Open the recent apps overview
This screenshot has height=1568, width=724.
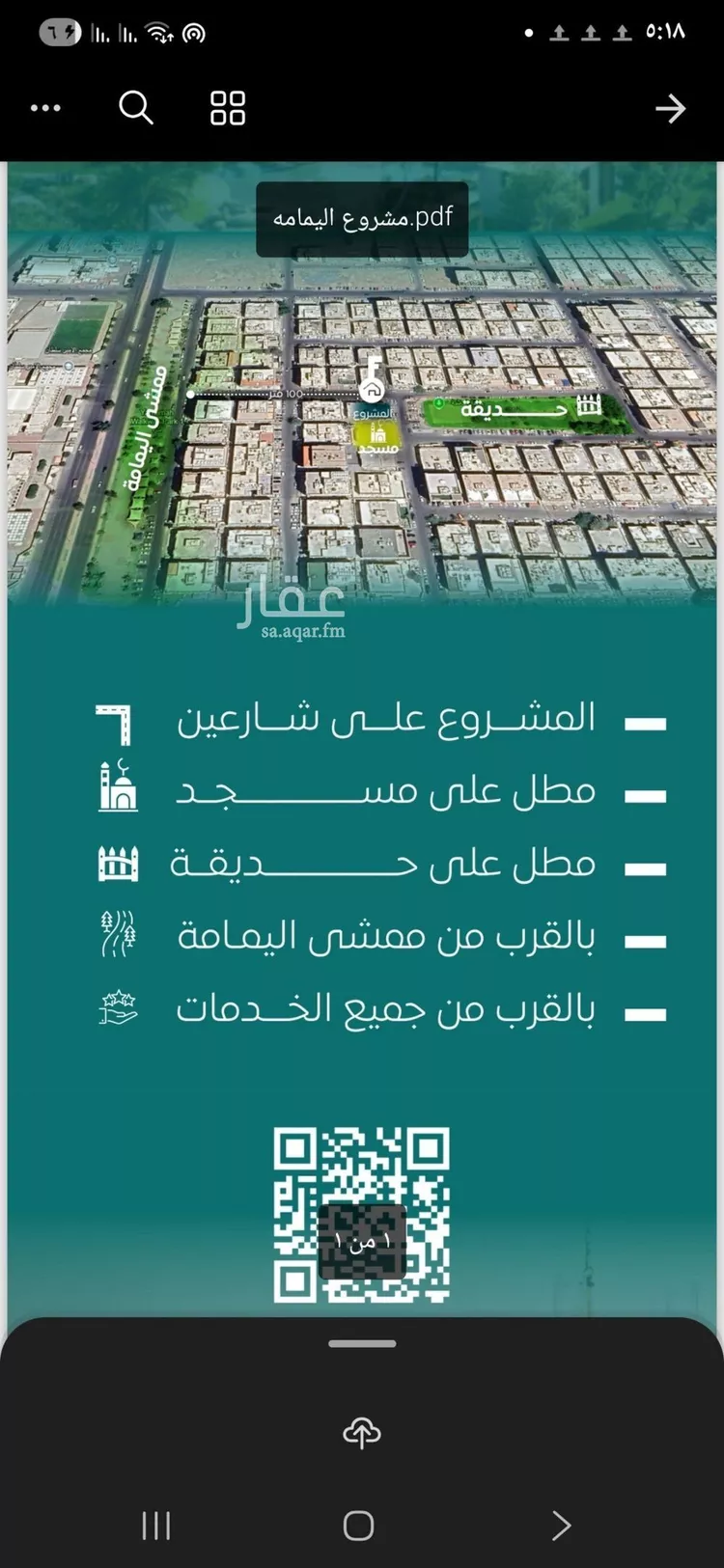coord(155,1525)
